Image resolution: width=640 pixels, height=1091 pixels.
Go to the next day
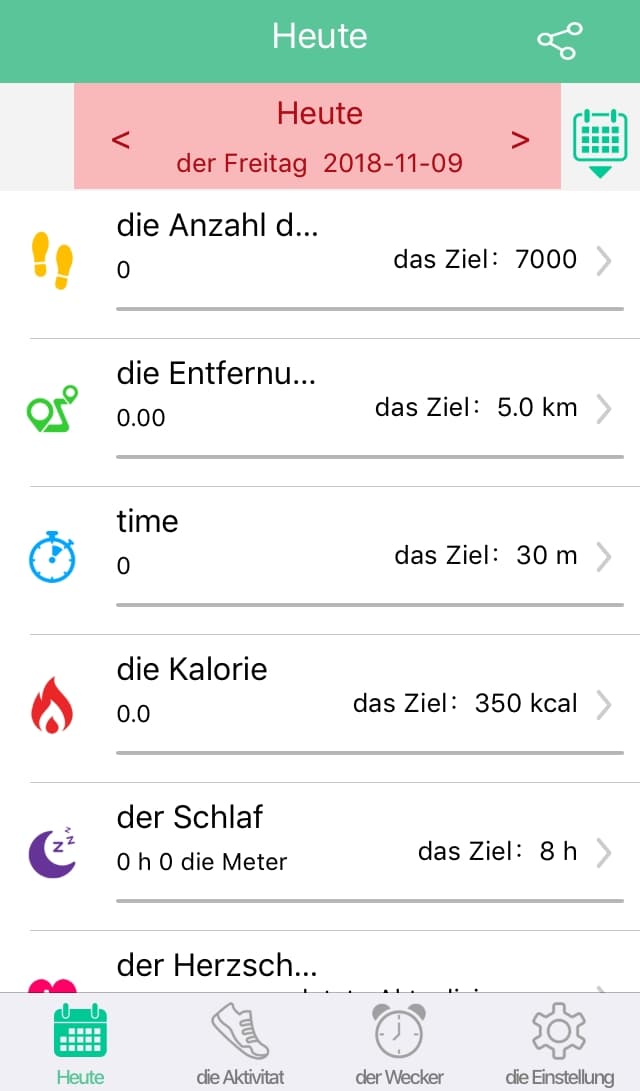tap(520, 139)
